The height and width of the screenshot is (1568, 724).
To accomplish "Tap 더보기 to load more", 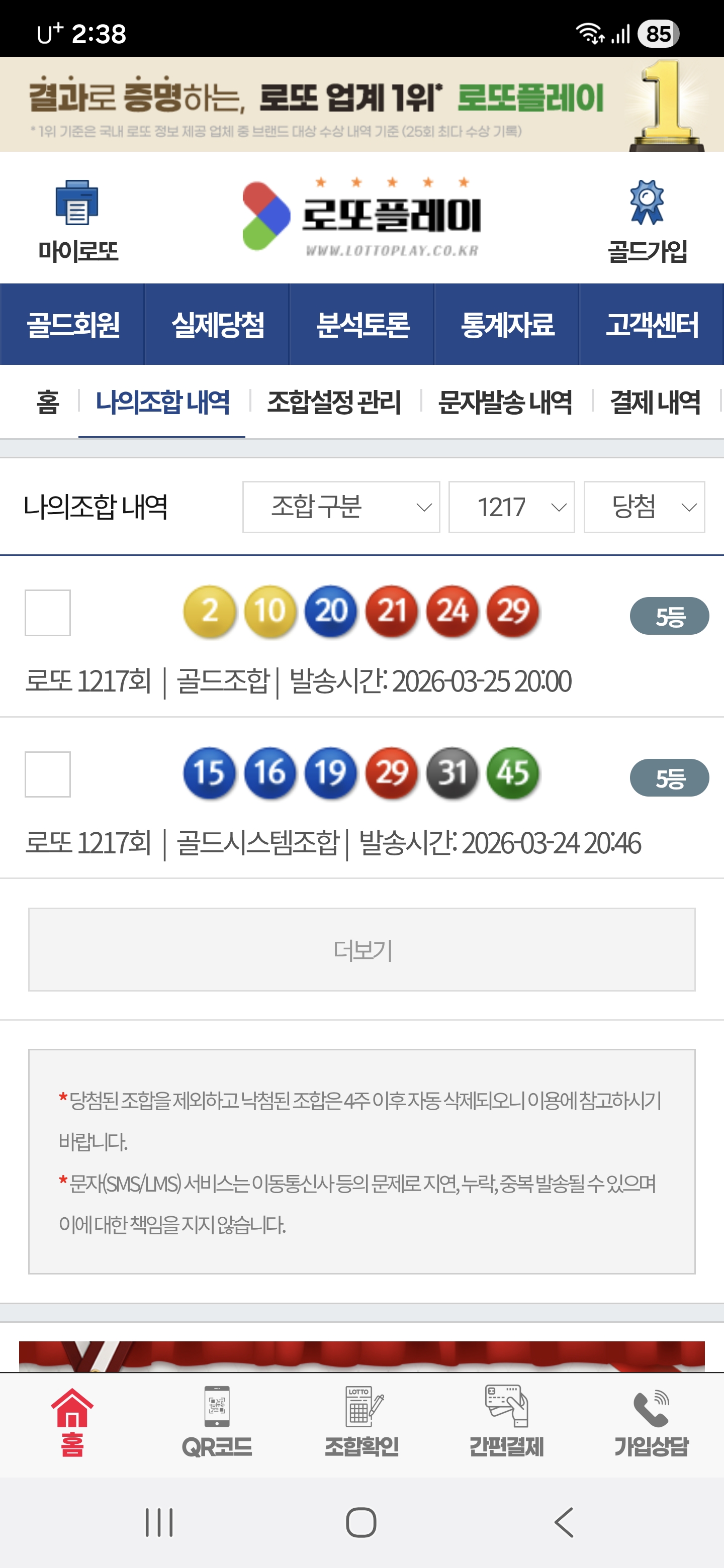I will click(x=361, y=949).
